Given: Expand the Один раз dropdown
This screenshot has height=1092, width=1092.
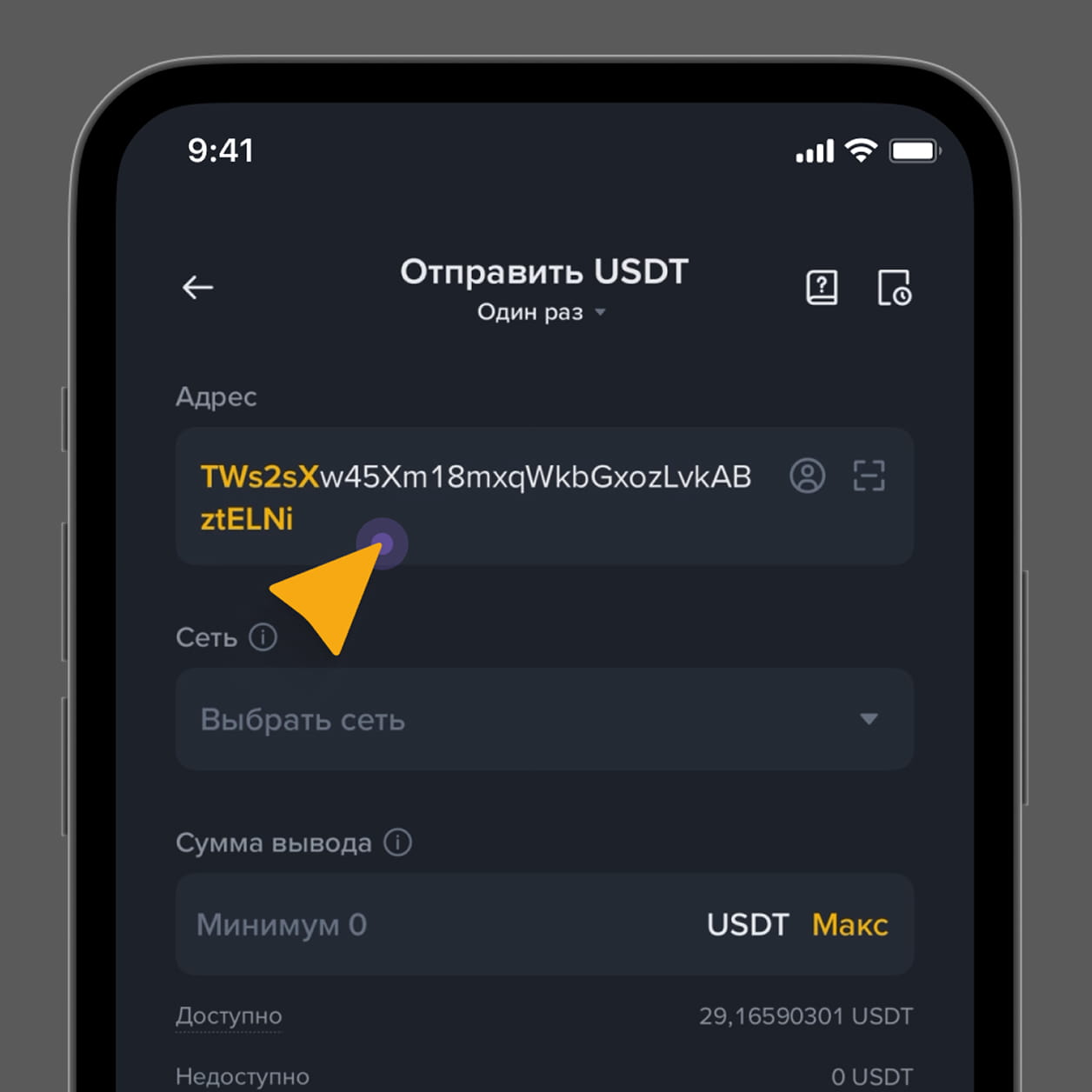Looking at the screenshot, I should coord(541,312).
